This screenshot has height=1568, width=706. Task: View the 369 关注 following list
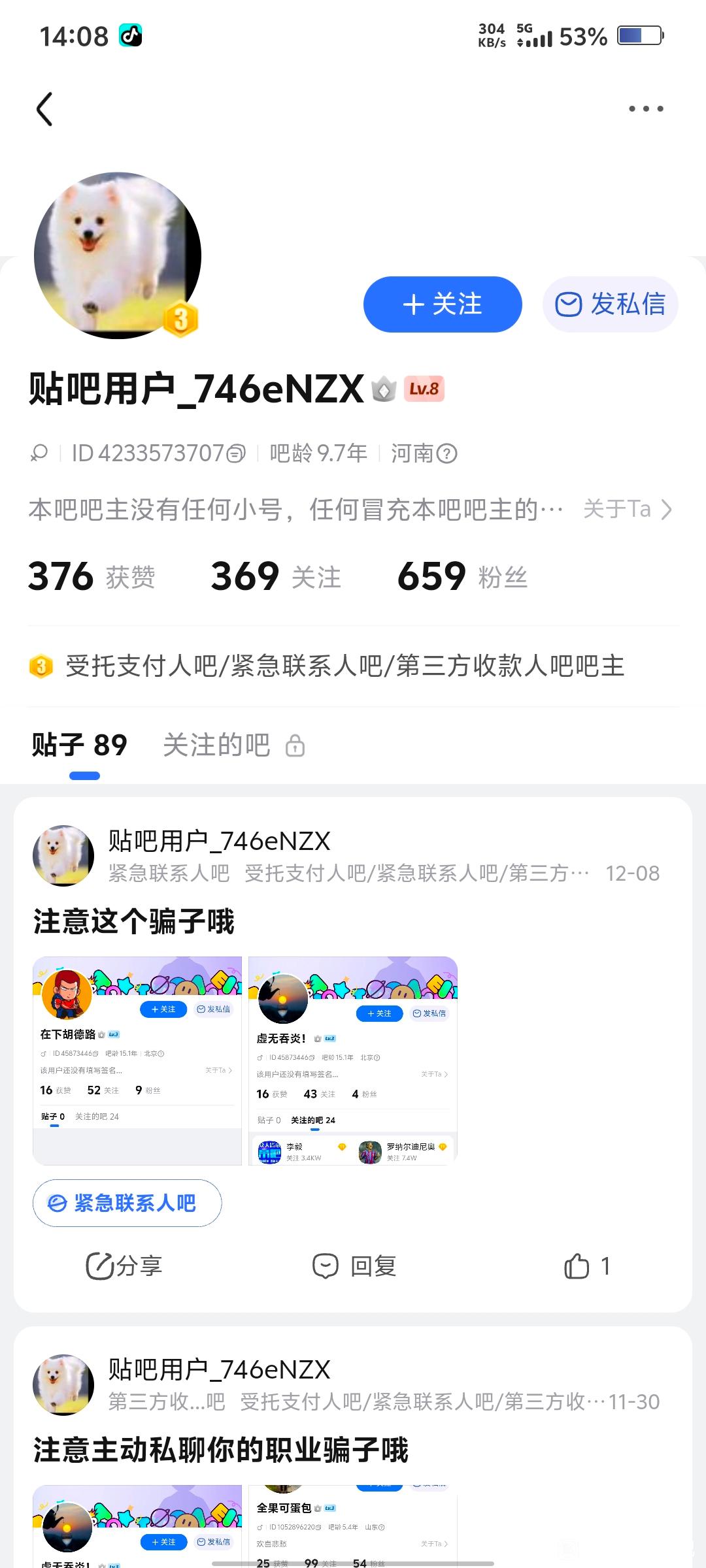(x=276, y=577)
